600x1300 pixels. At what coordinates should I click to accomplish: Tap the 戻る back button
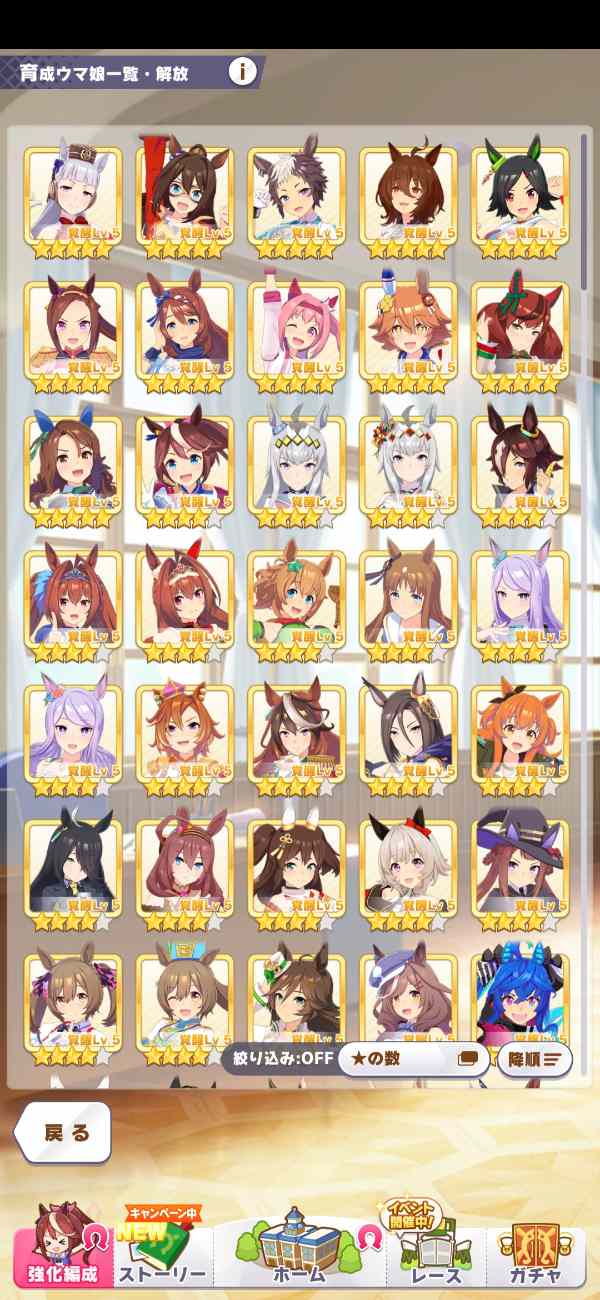(x=64, y=1132)
